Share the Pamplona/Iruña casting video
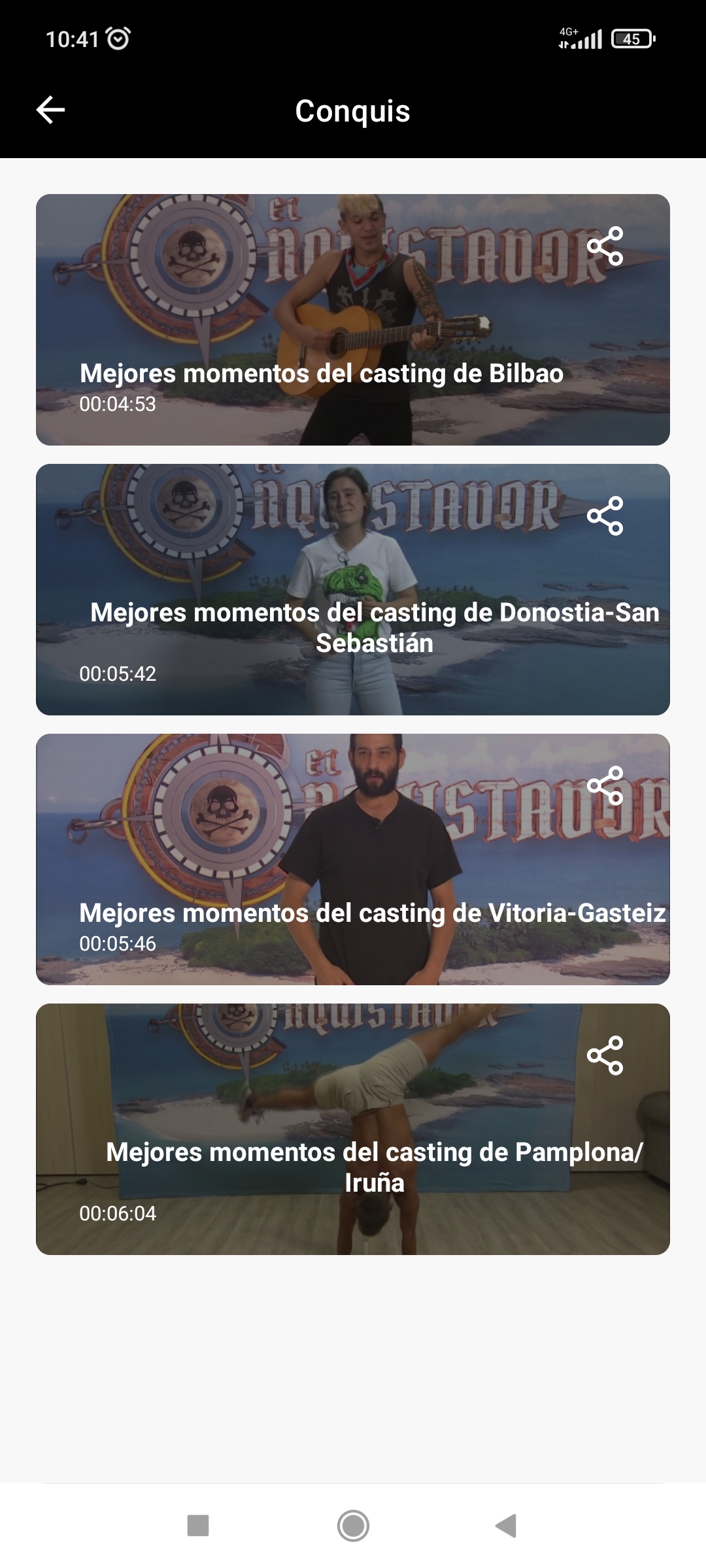Viewport: 706px width, 1568px height. (x=605, y=1055)
